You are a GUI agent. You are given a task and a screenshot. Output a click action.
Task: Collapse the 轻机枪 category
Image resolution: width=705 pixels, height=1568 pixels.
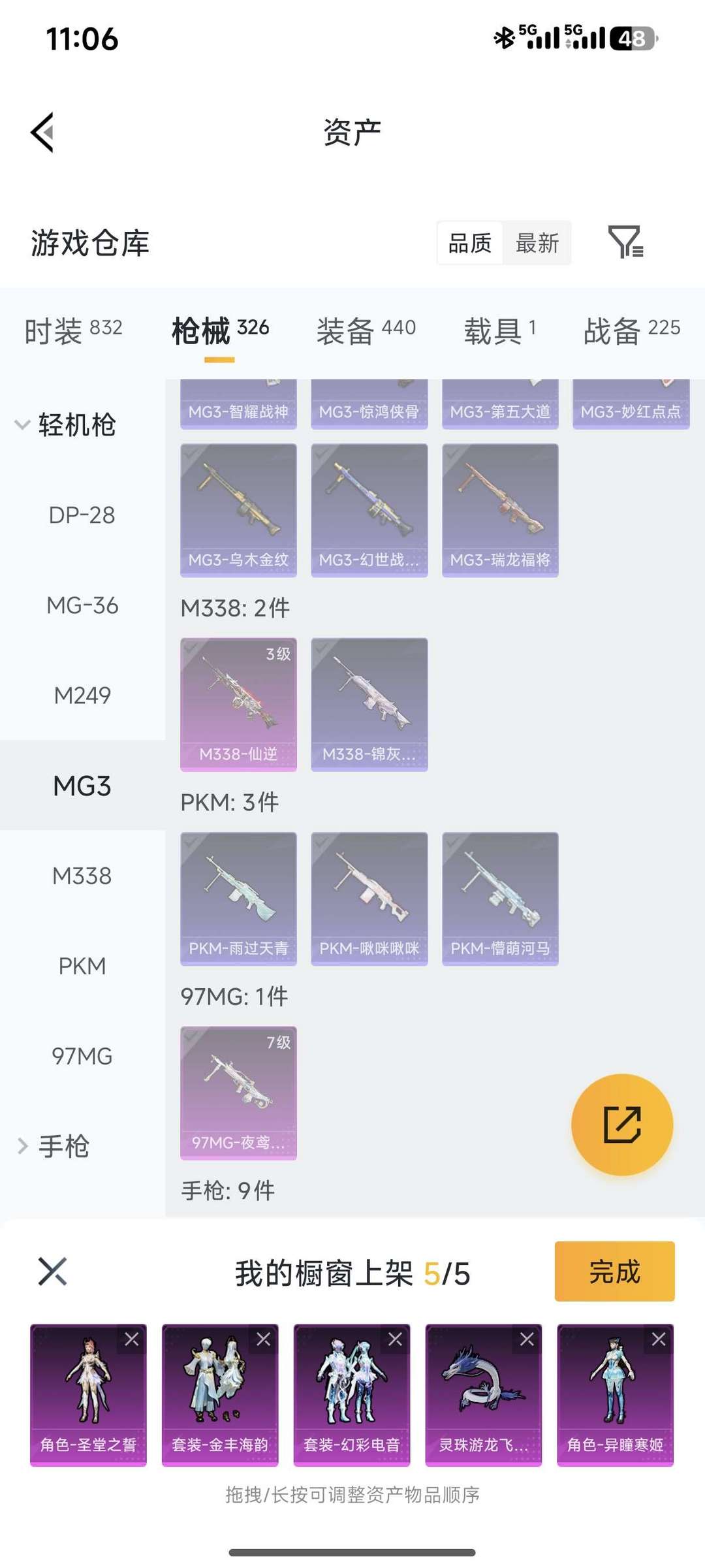(65, 424)
